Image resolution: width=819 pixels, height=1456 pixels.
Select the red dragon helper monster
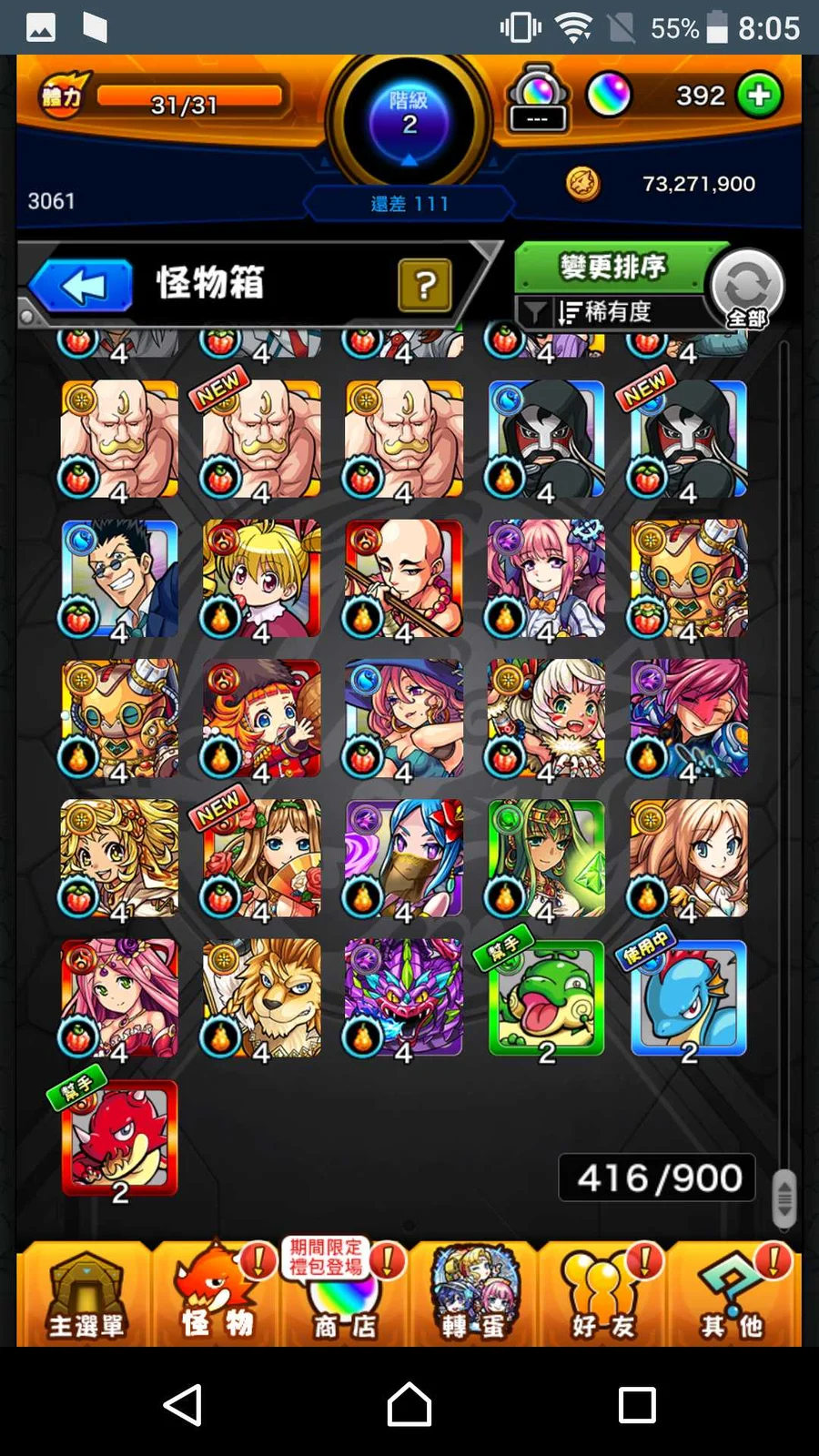pyautogui.click(x=119, y=1137)
